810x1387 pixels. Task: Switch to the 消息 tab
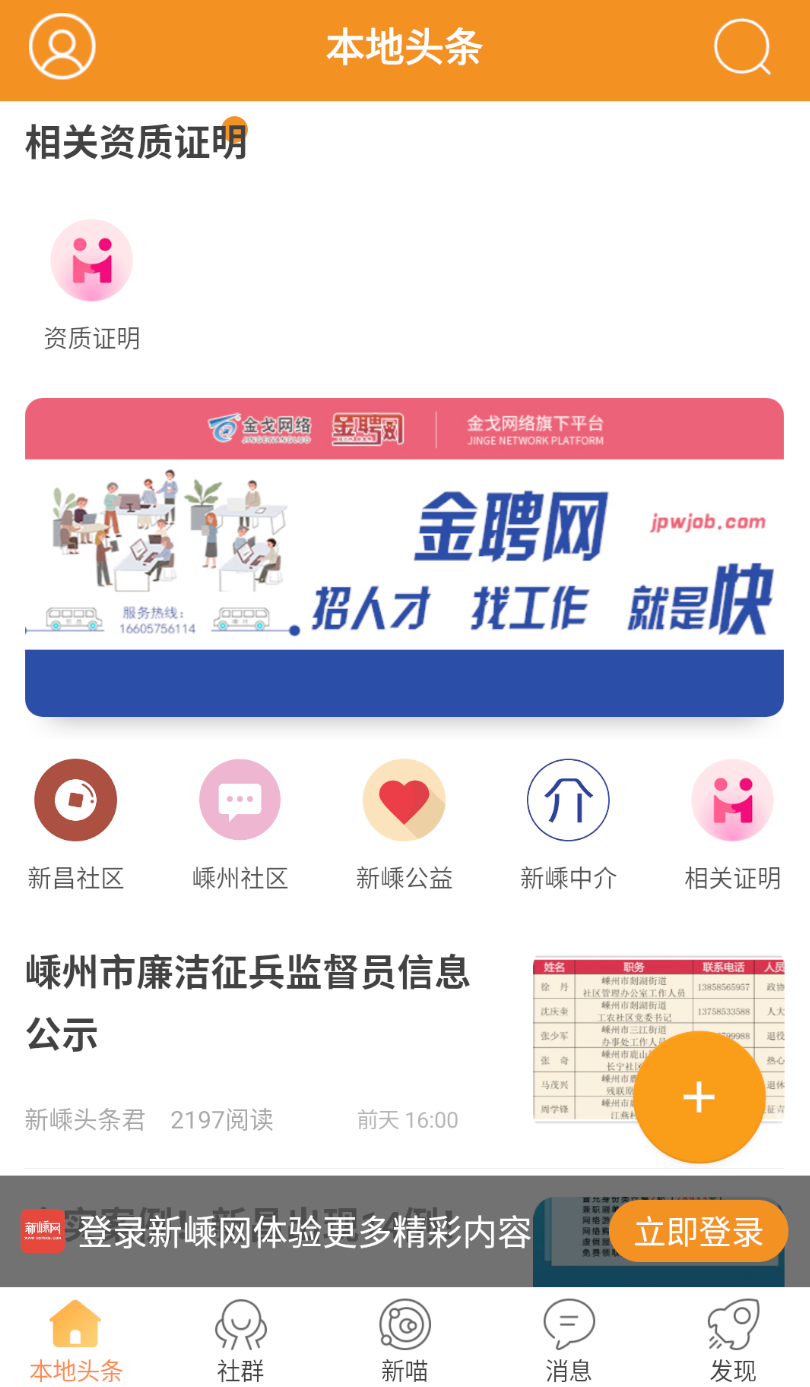pyautogui.click(x=568, y=1340)
